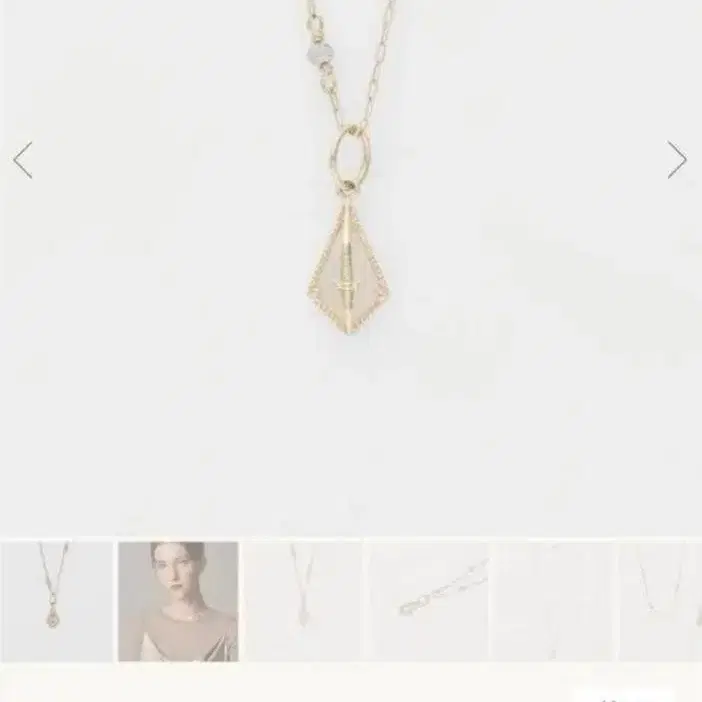Show the previous product image

(x=23, y=160)
